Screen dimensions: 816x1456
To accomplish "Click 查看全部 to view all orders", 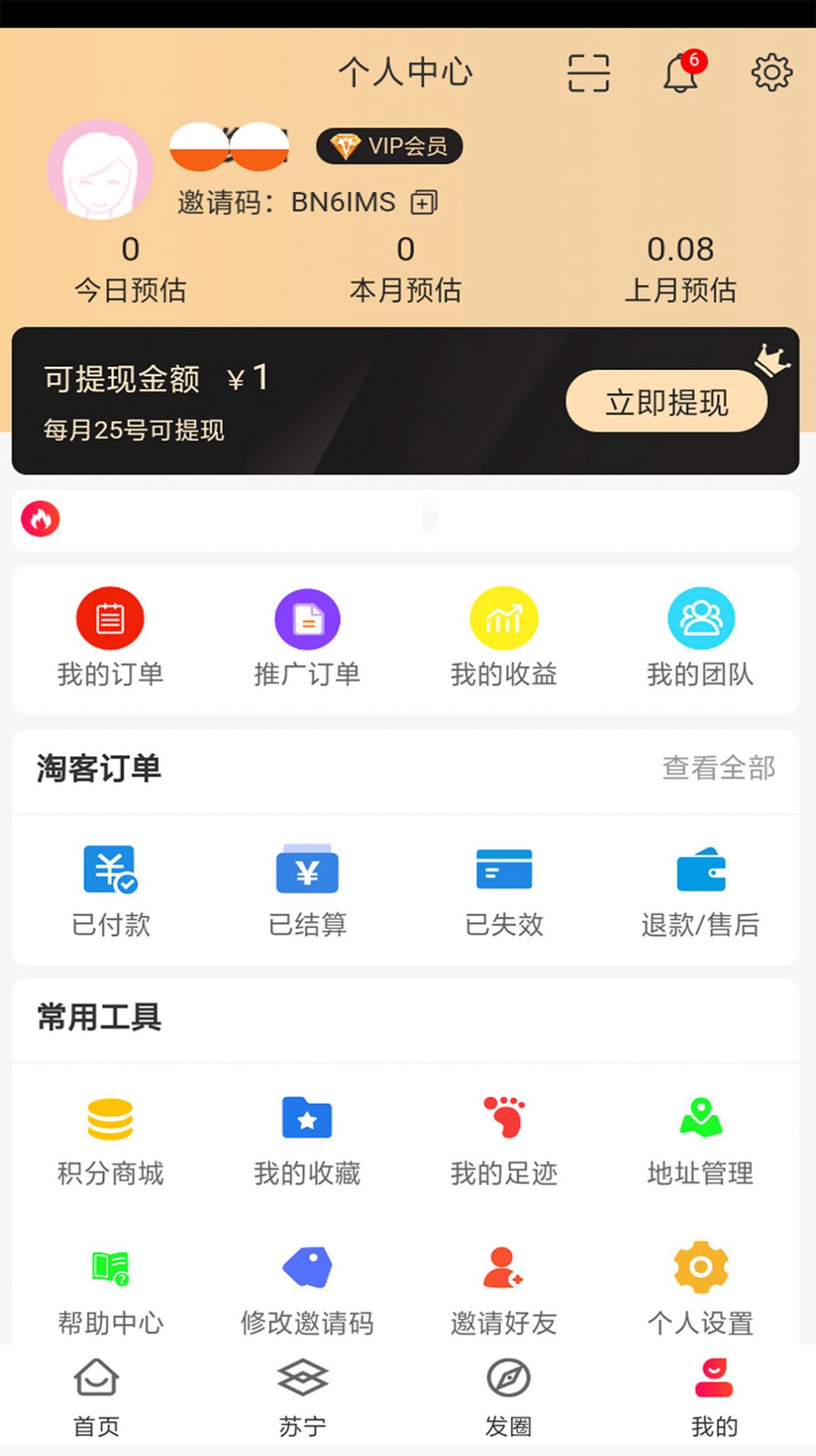I will pyautogui.click(x=719, y=768).
